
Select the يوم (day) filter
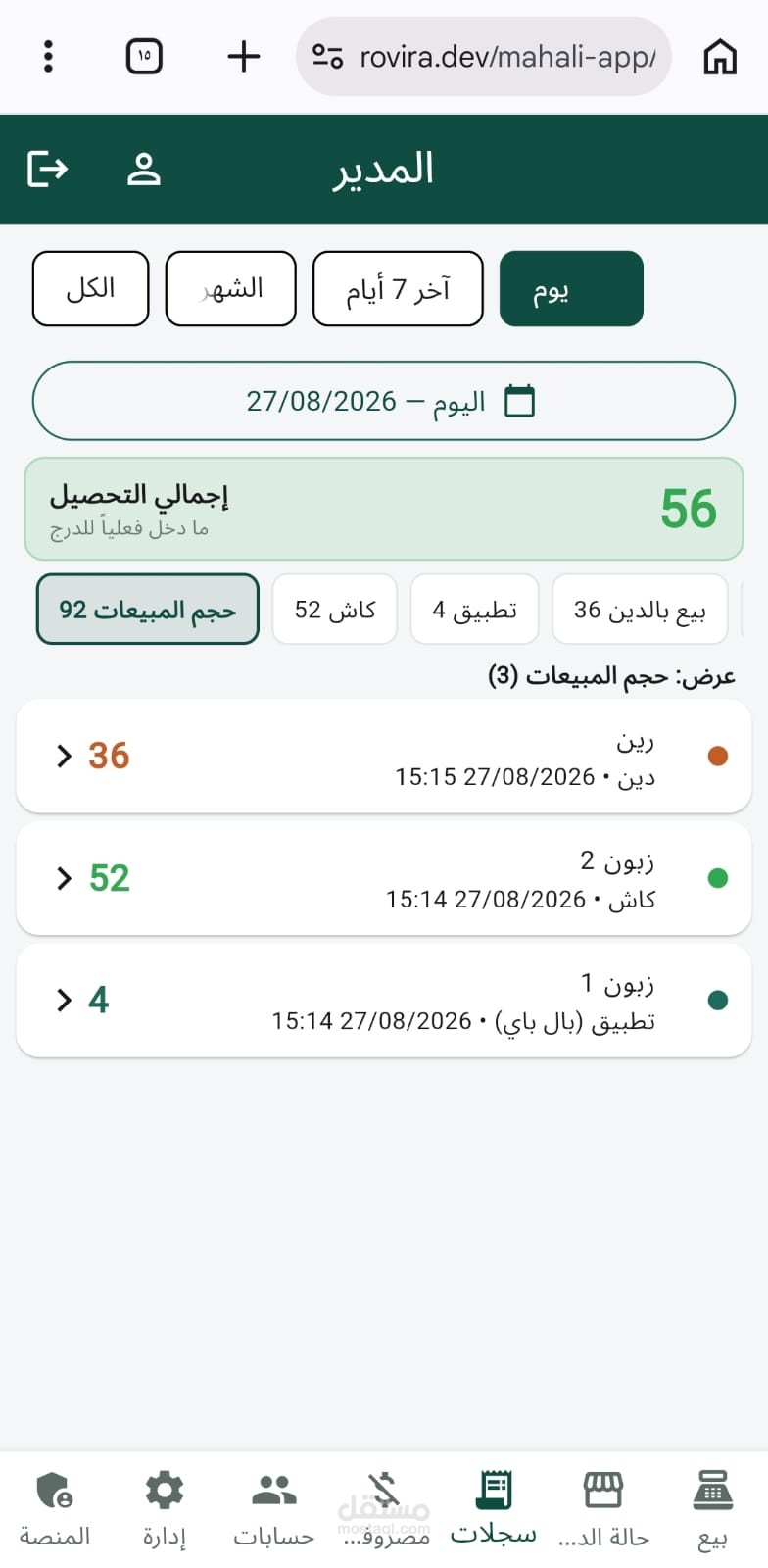pyautogui.click(x=571, y=289)
